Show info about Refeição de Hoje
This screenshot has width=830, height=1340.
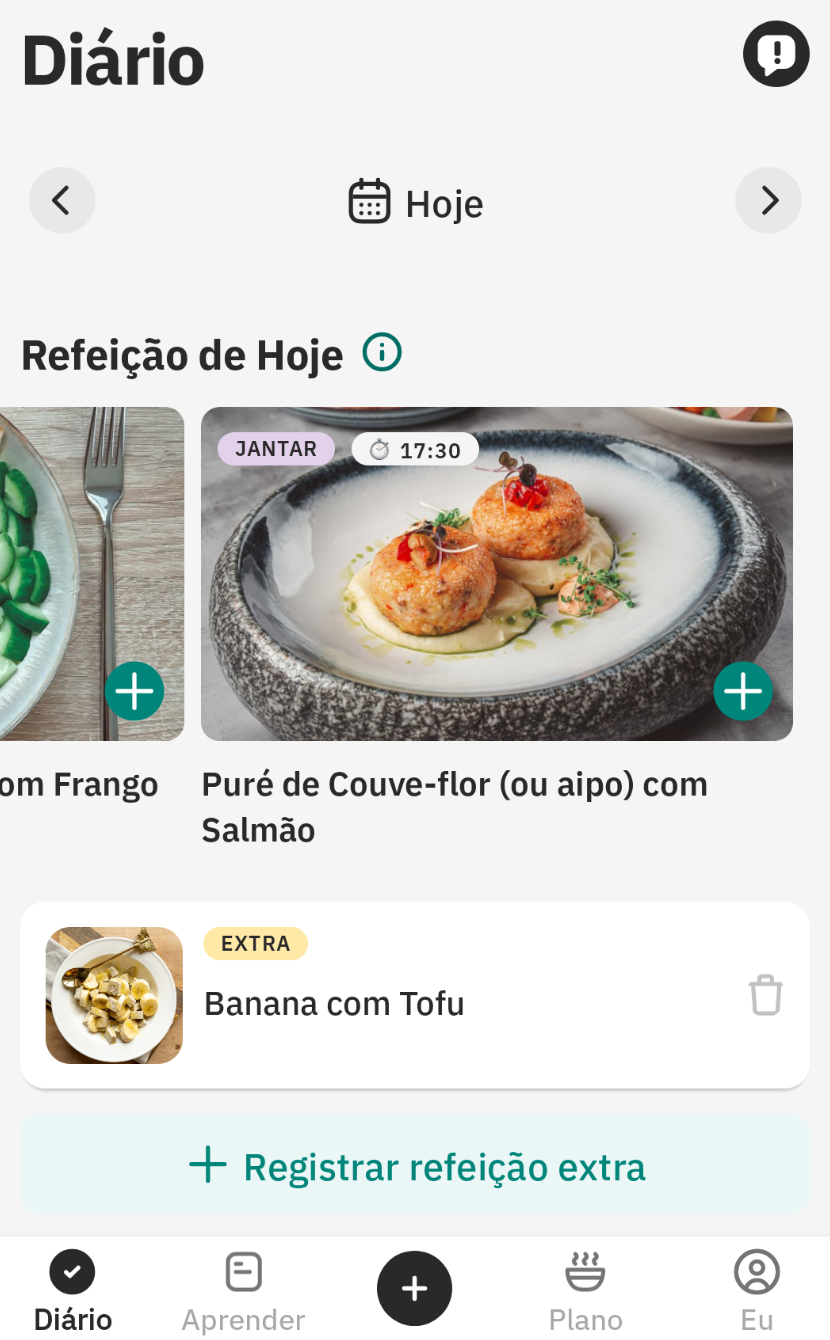382,353
